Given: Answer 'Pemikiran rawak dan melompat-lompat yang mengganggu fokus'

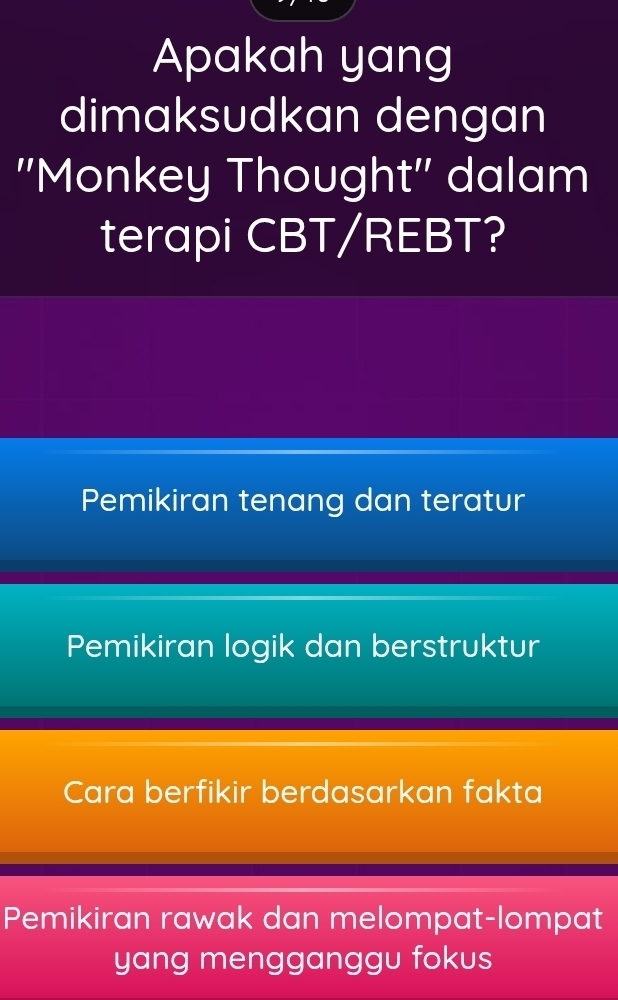Looking at the screenshot, I should 309,938.
